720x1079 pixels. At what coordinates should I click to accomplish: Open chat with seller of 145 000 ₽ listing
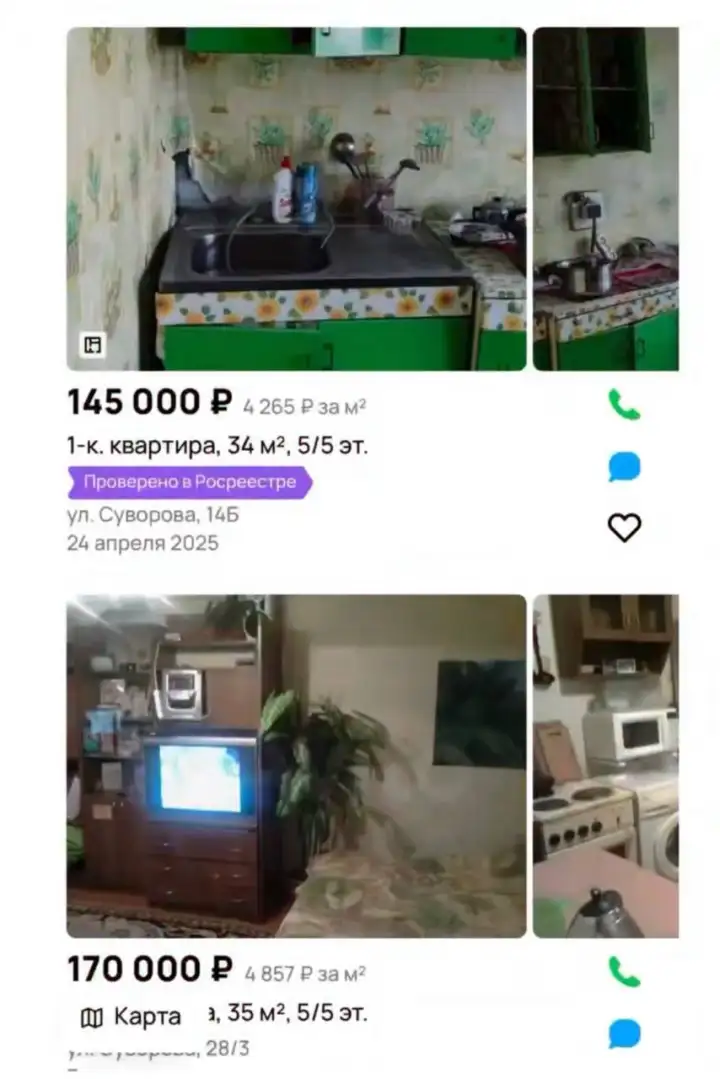coord(622,467)
